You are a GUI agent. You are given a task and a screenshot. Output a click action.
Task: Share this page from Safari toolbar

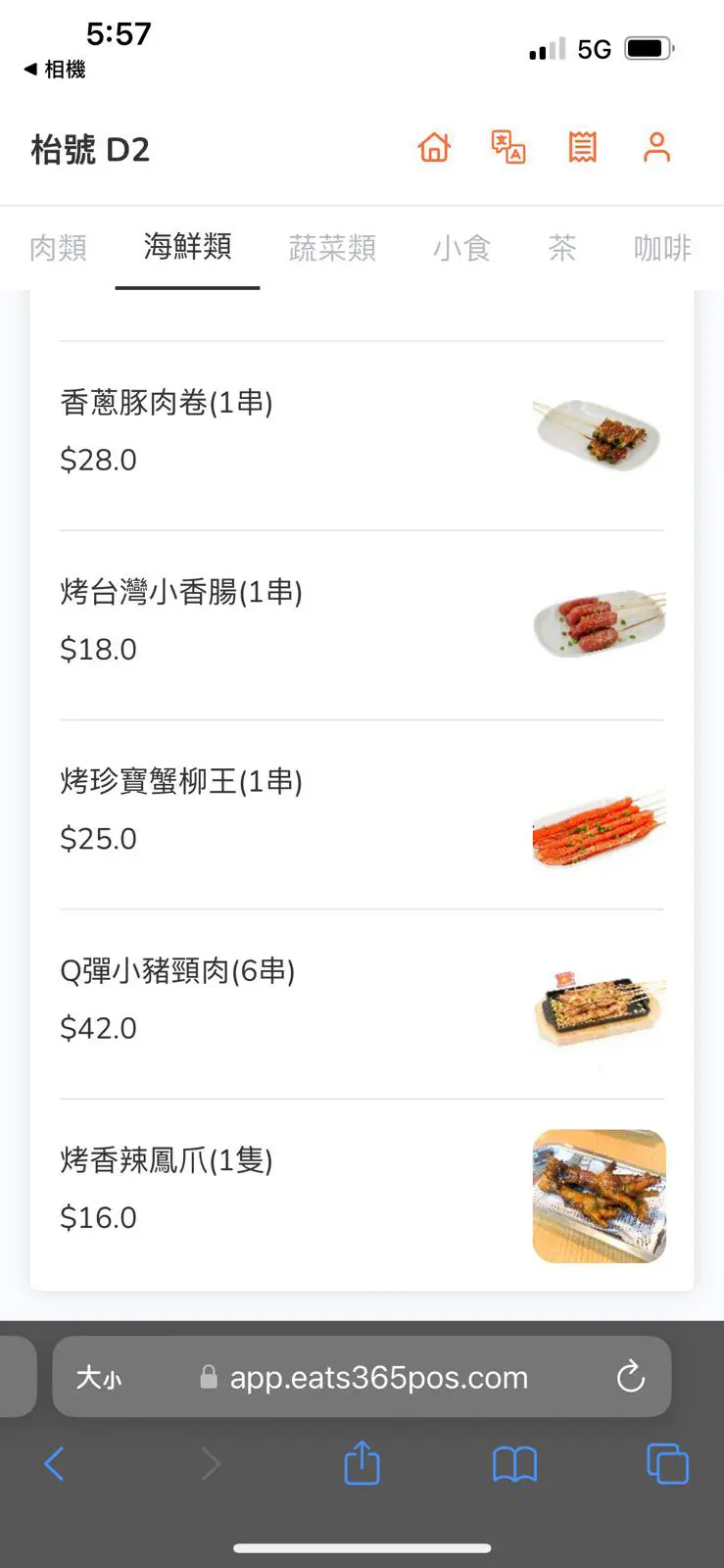362,1463
